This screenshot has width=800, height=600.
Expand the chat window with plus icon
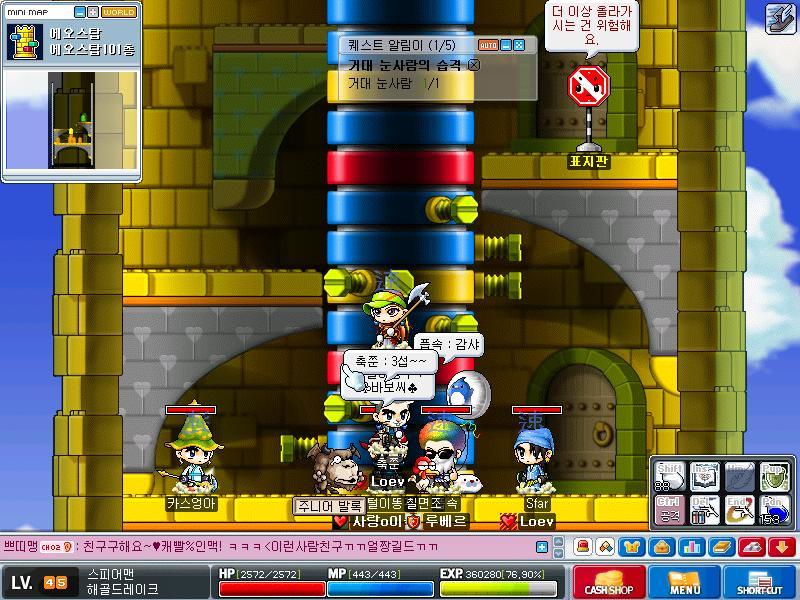coord(542,547)
